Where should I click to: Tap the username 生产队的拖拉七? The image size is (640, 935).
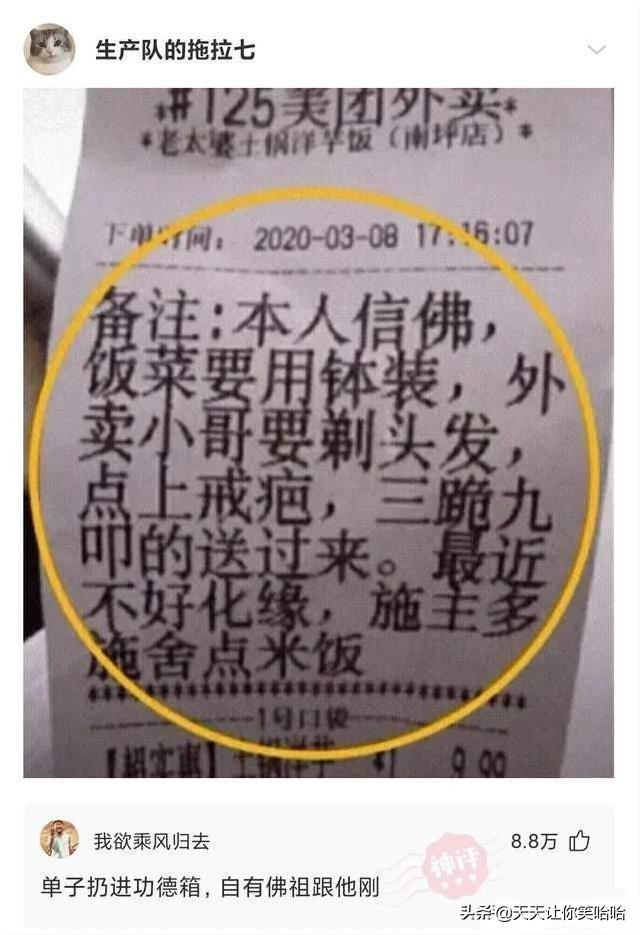coord(174,50)
